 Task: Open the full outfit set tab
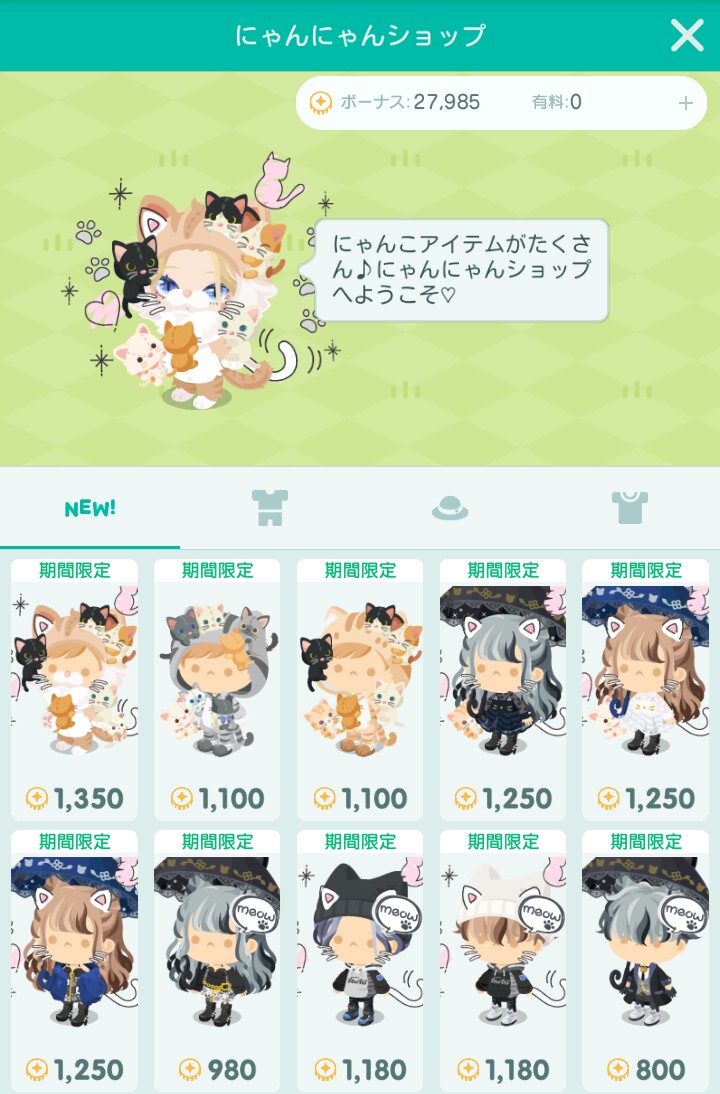point(269,507)
